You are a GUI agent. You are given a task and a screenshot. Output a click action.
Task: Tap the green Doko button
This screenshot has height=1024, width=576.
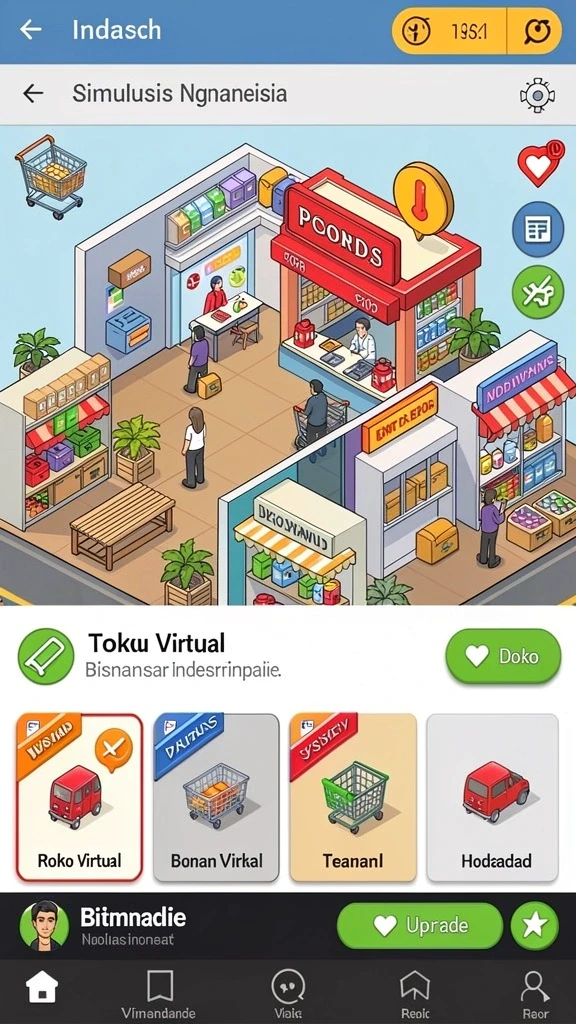[503, 656]
